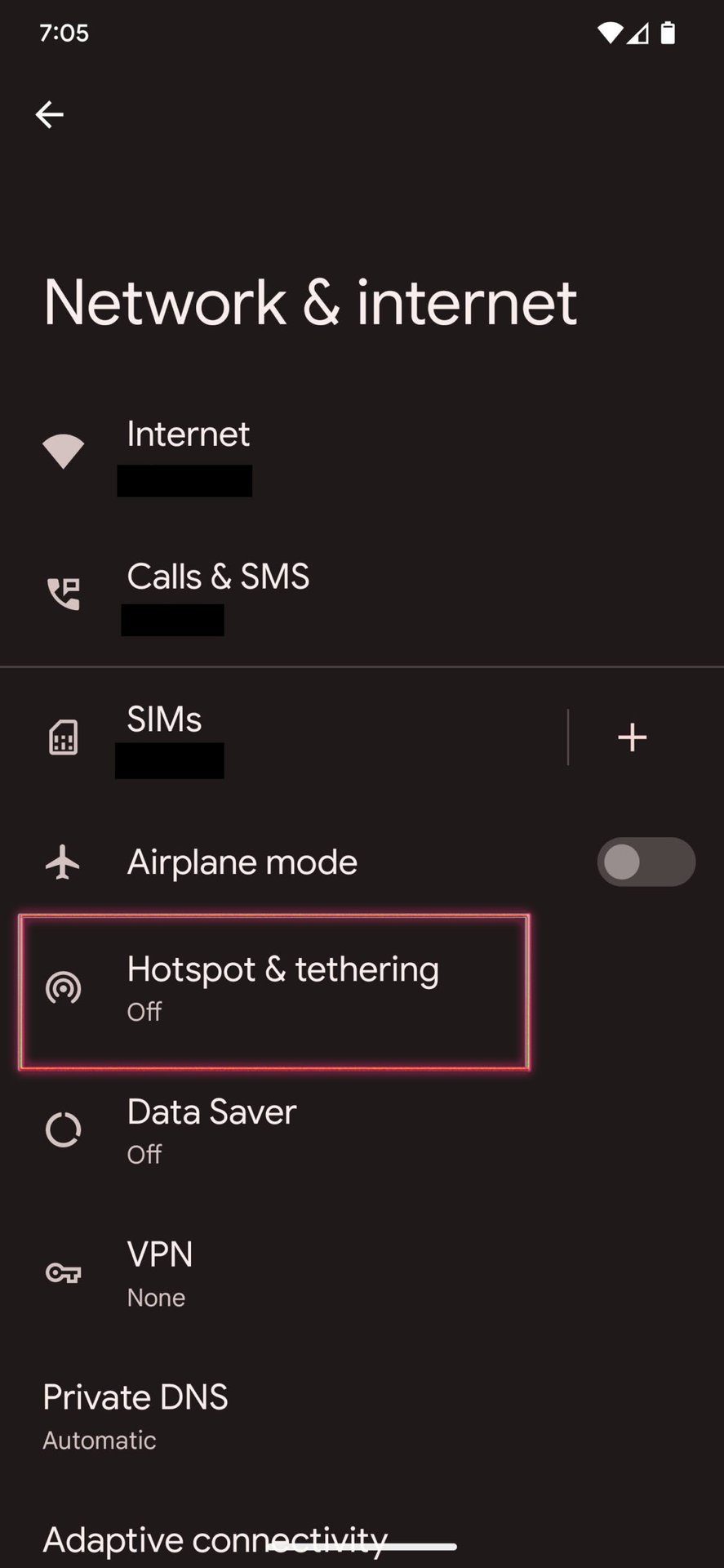The width and height of the screenshot is (724, 1568).
Task: Open Adaptive connectivity
Action: (214, 1539)
